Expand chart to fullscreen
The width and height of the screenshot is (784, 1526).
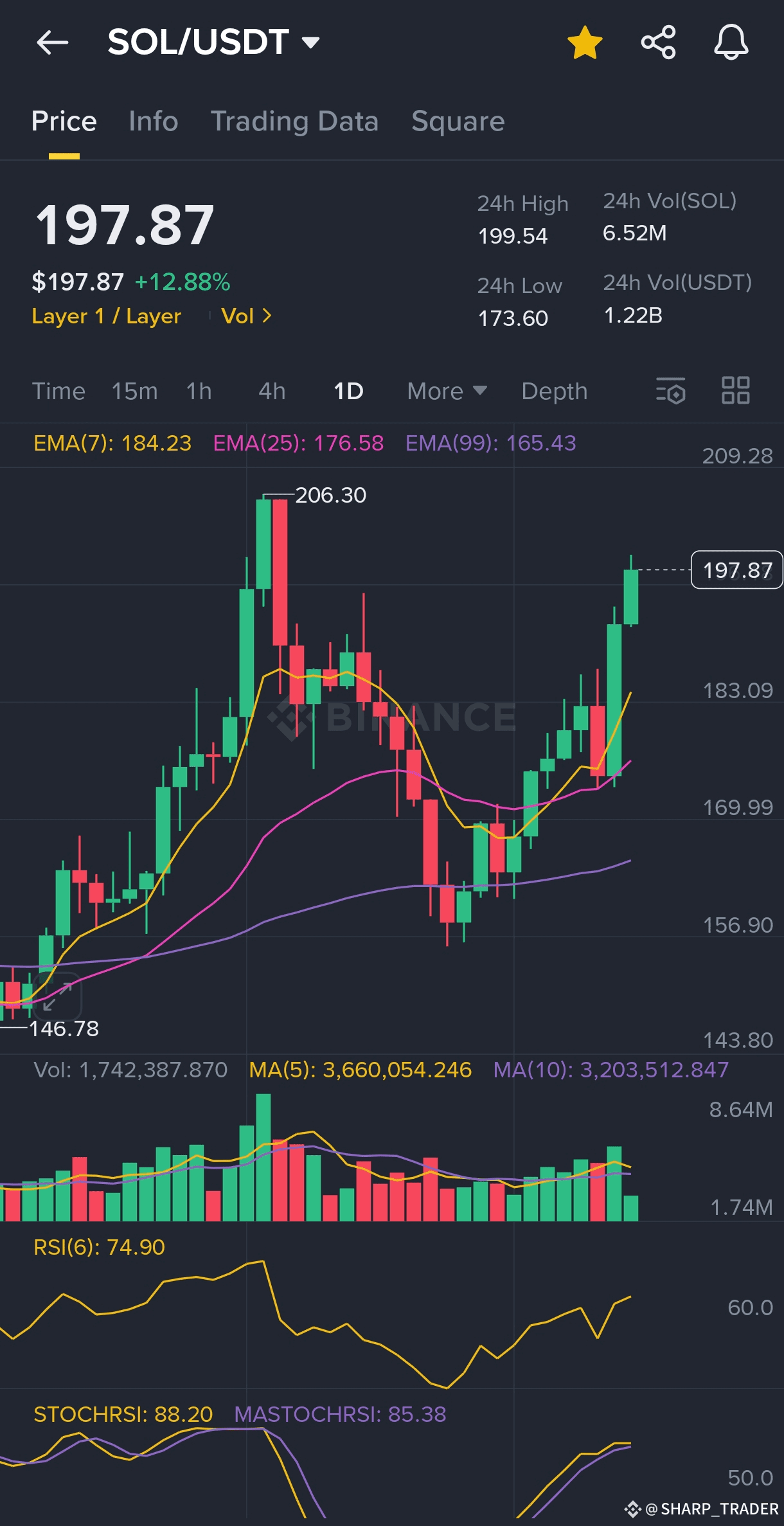(58, 996)
